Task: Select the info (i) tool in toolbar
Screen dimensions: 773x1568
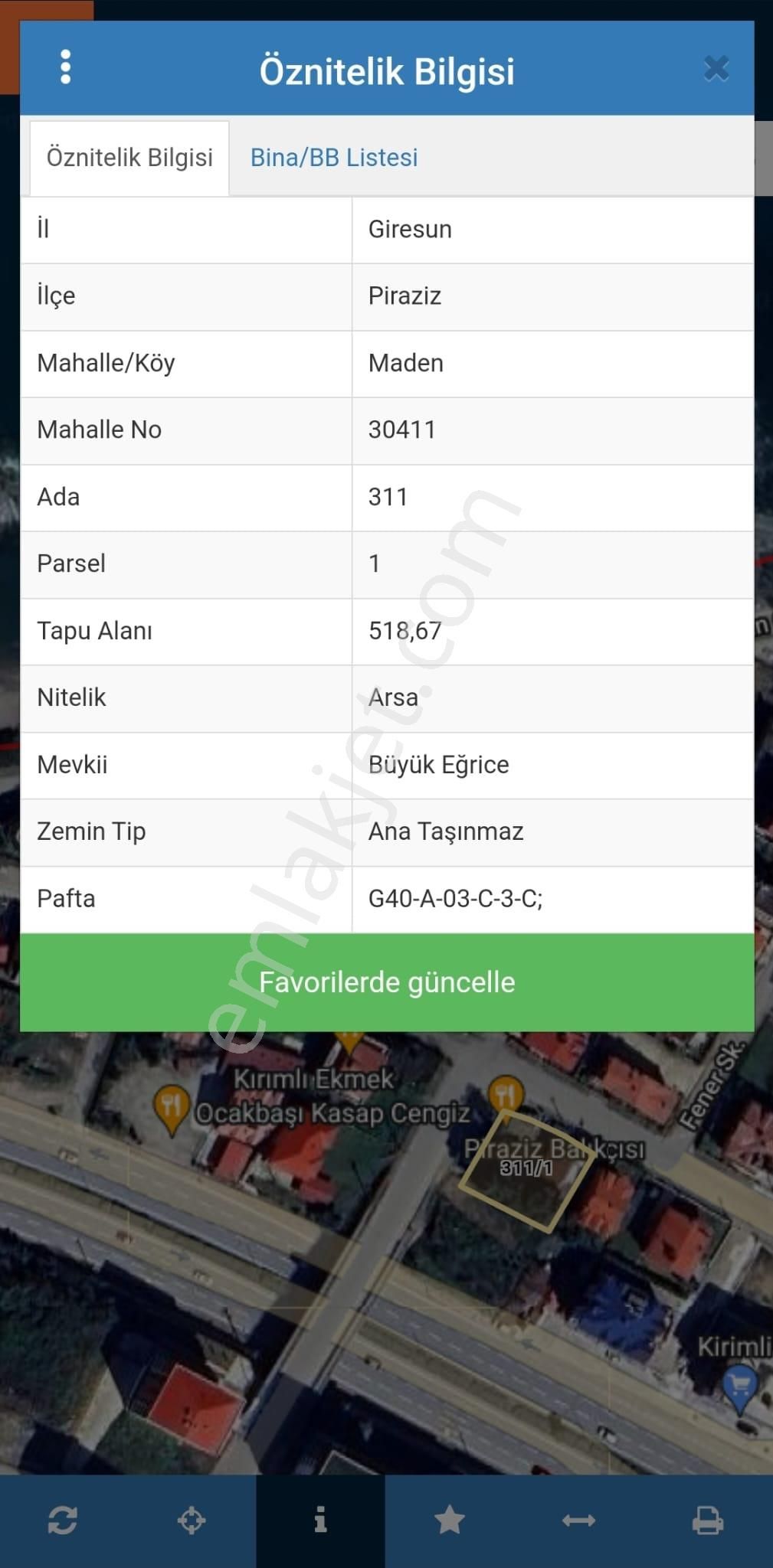Action: 322,1521
